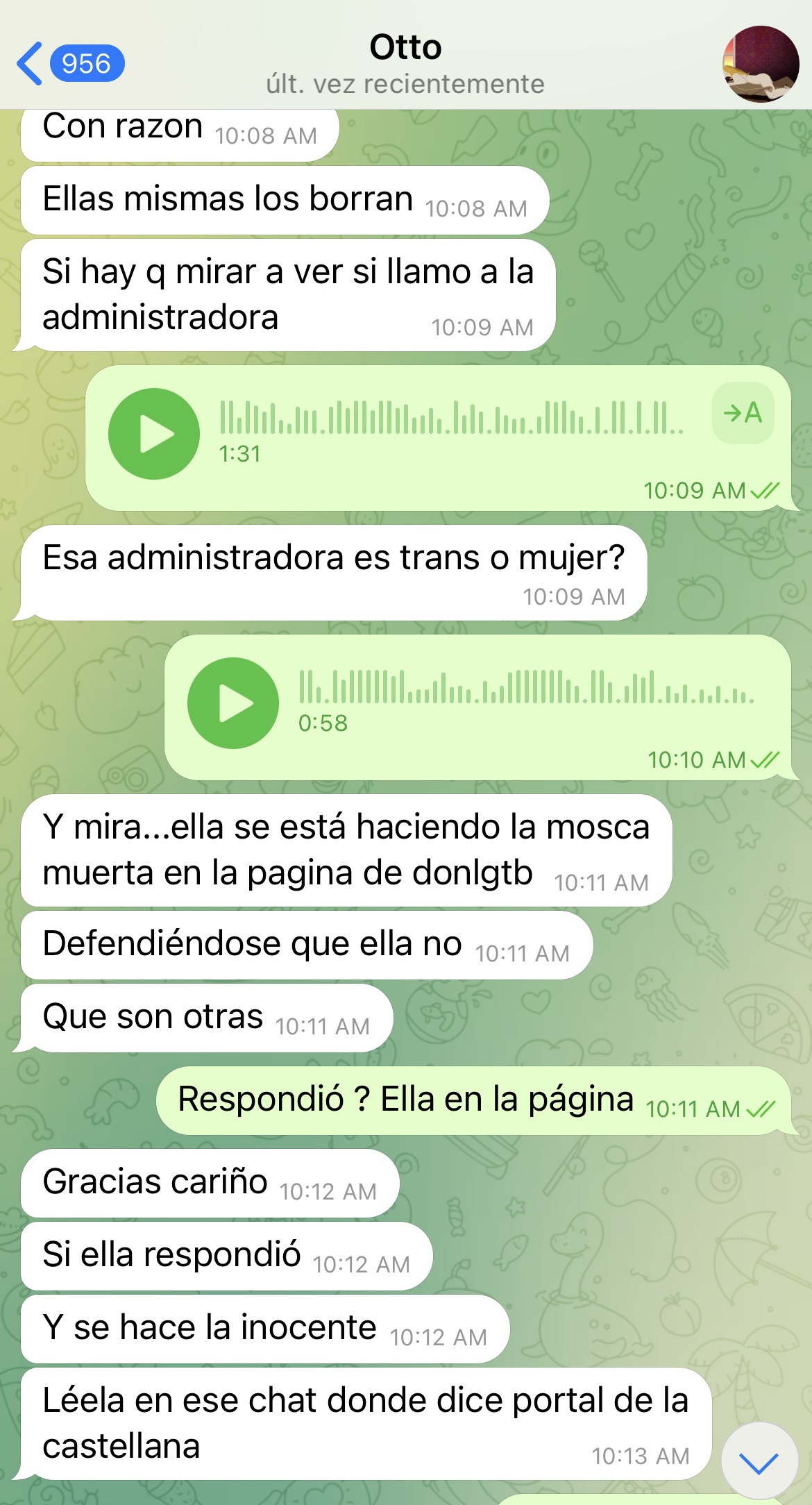
Task: Play the 0:58 voice message
Action: [233, 703]
